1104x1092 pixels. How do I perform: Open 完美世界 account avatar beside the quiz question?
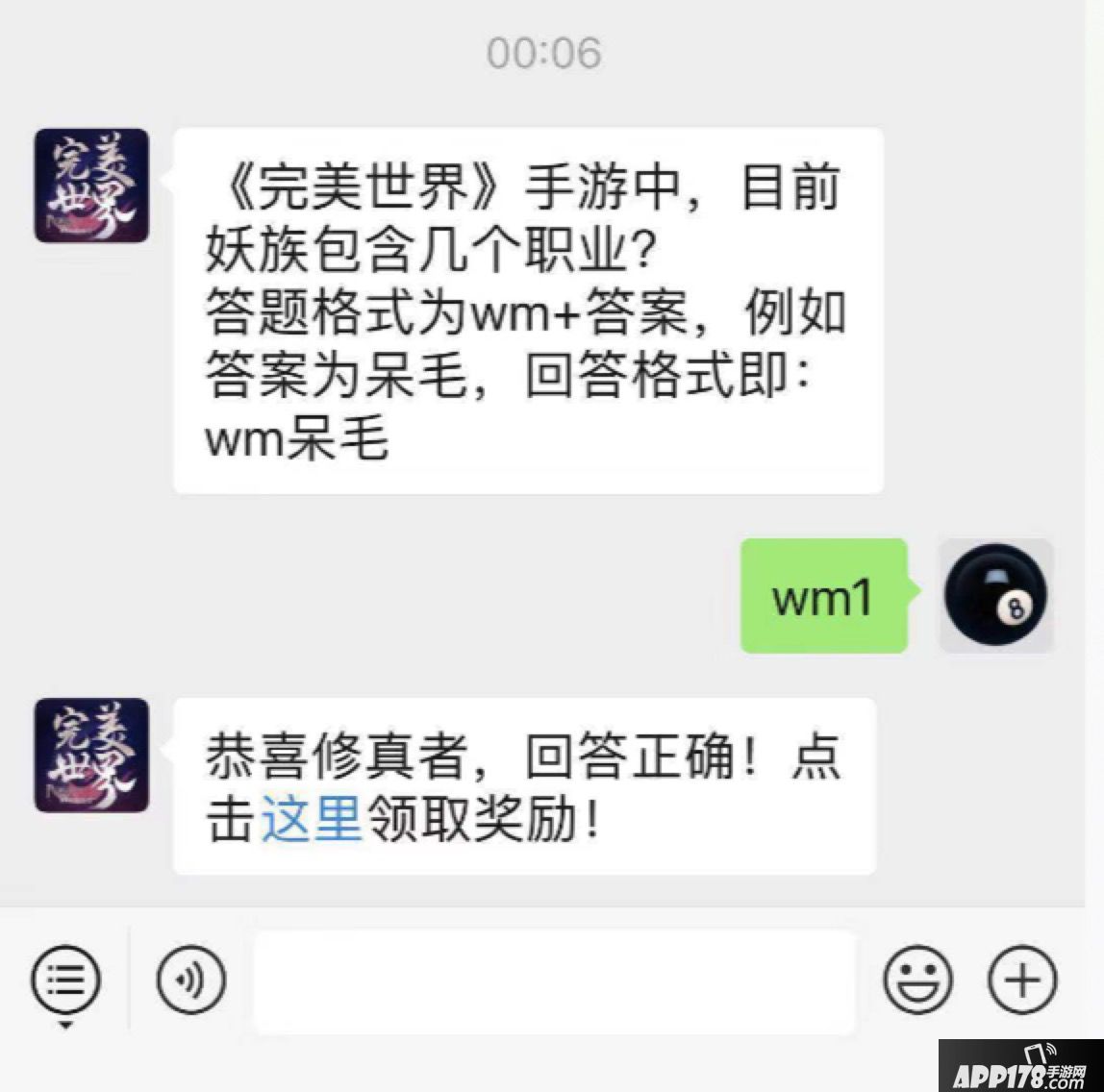point(91,186)
